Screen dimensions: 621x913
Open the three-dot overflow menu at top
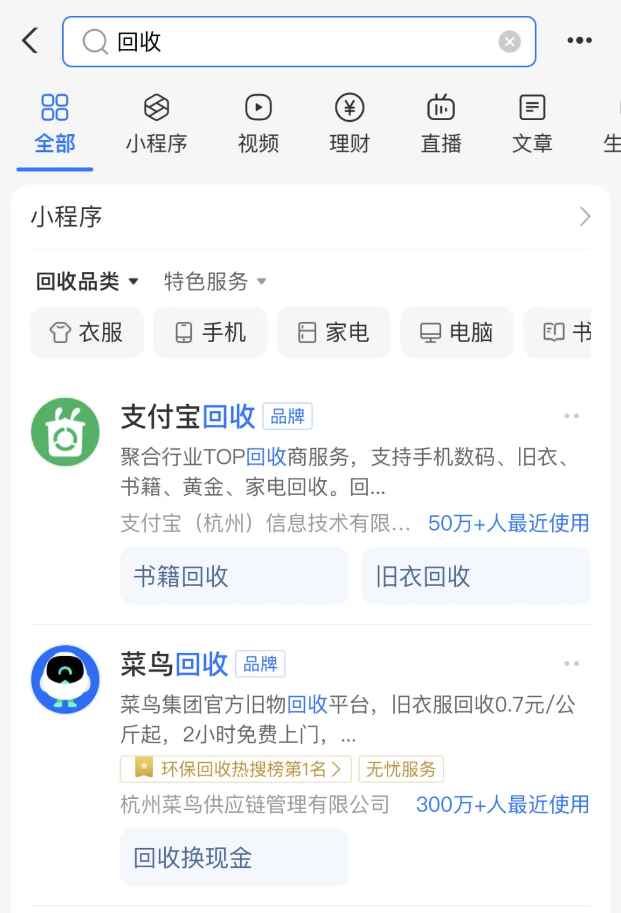click(579, 40)
